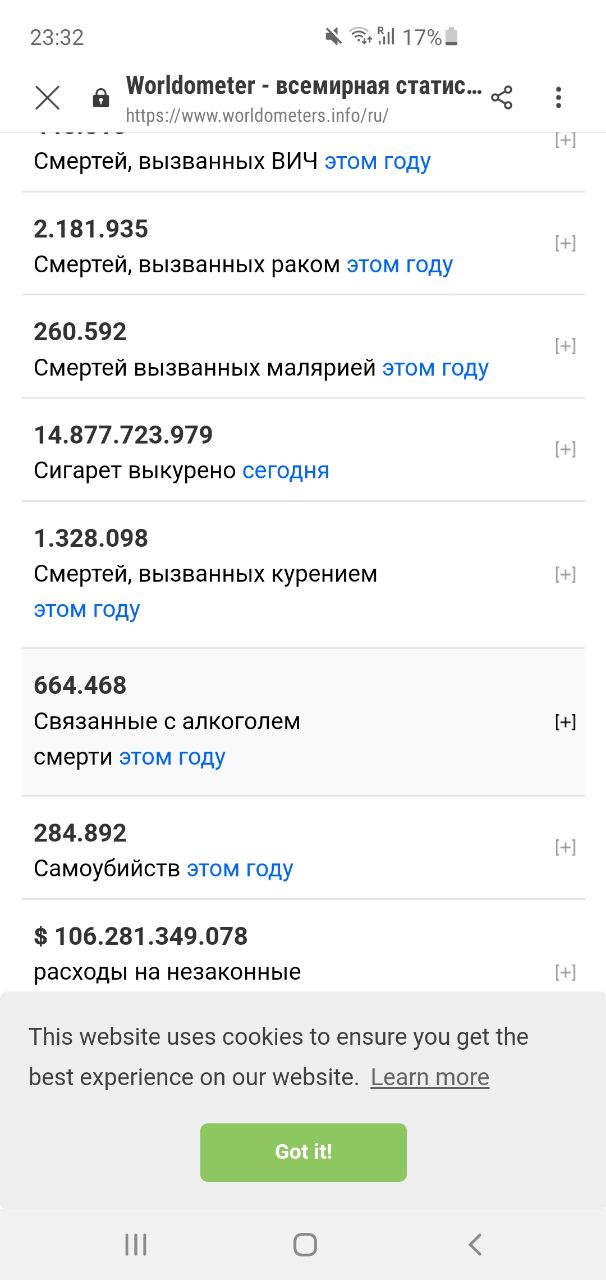Tap 'этом году' link for cancer deaths
The width and height of the screenshot is (606, 1280).
point(399,265)
